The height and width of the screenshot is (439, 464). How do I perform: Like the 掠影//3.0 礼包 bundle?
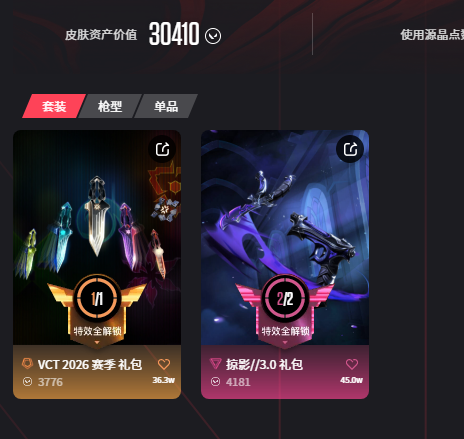352,364
